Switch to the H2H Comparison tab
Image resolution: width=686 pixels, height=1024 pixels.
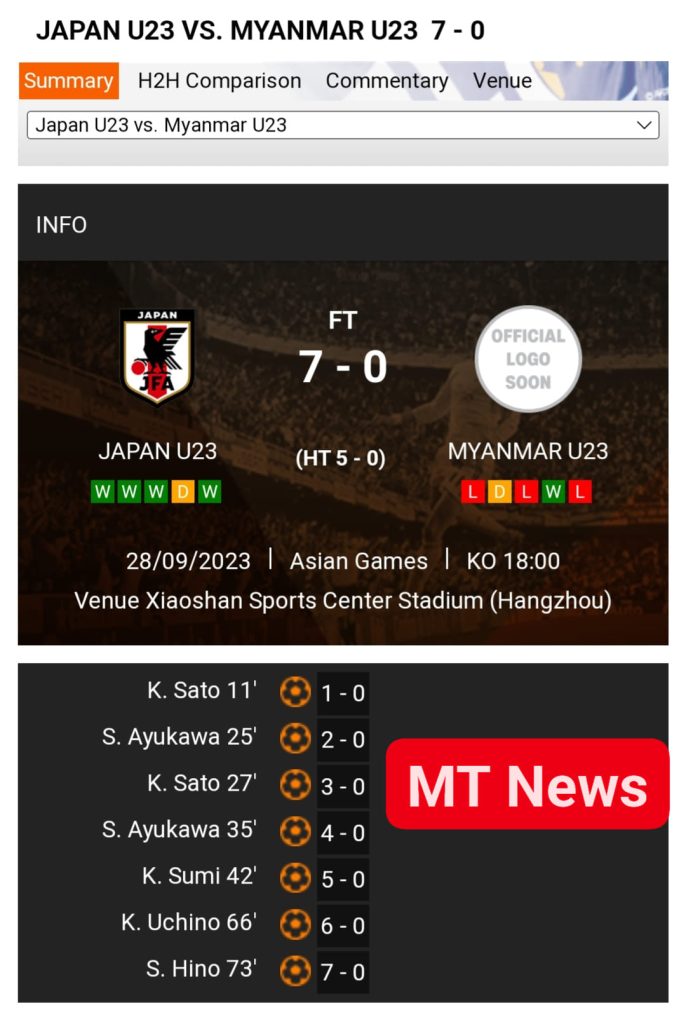(219, 81)
